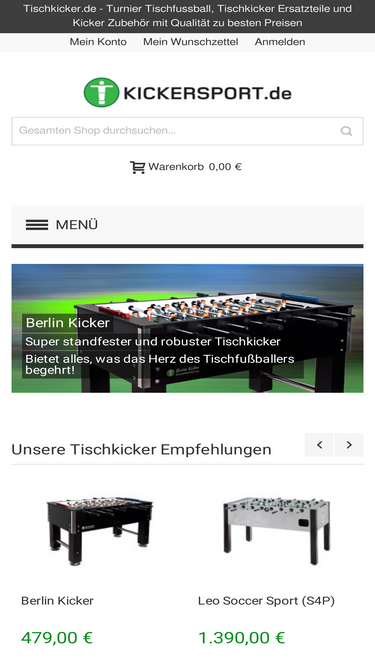Open the Mein Konto link
The height and width of the screenshot is (667, 375).
tap(98, 42)
